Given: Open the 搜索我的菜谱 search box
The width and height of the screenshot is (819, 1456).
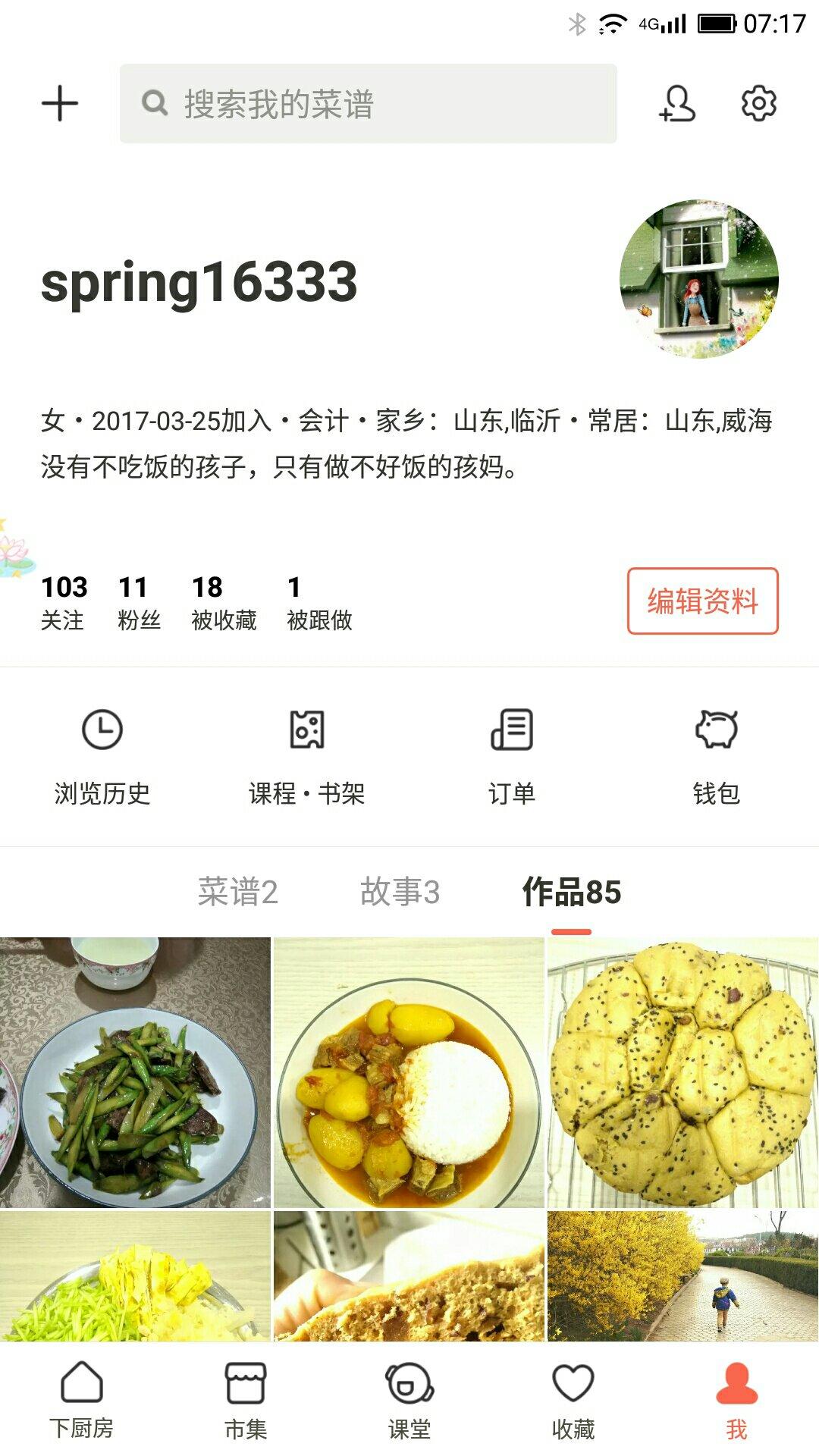Looking at the screenshot, I should click(x=368, y=104).
